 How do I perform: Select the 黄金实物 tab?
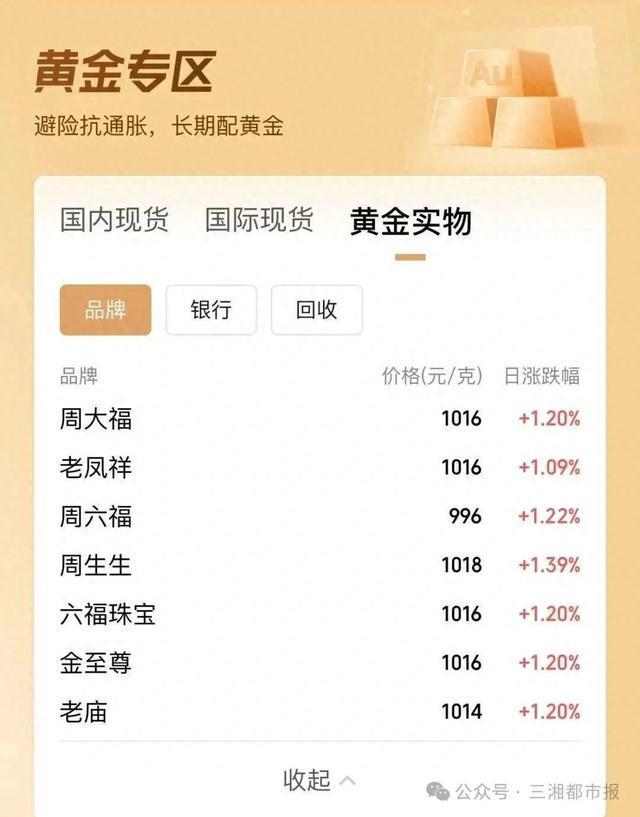pyautogui.click(x=410, y=222)
